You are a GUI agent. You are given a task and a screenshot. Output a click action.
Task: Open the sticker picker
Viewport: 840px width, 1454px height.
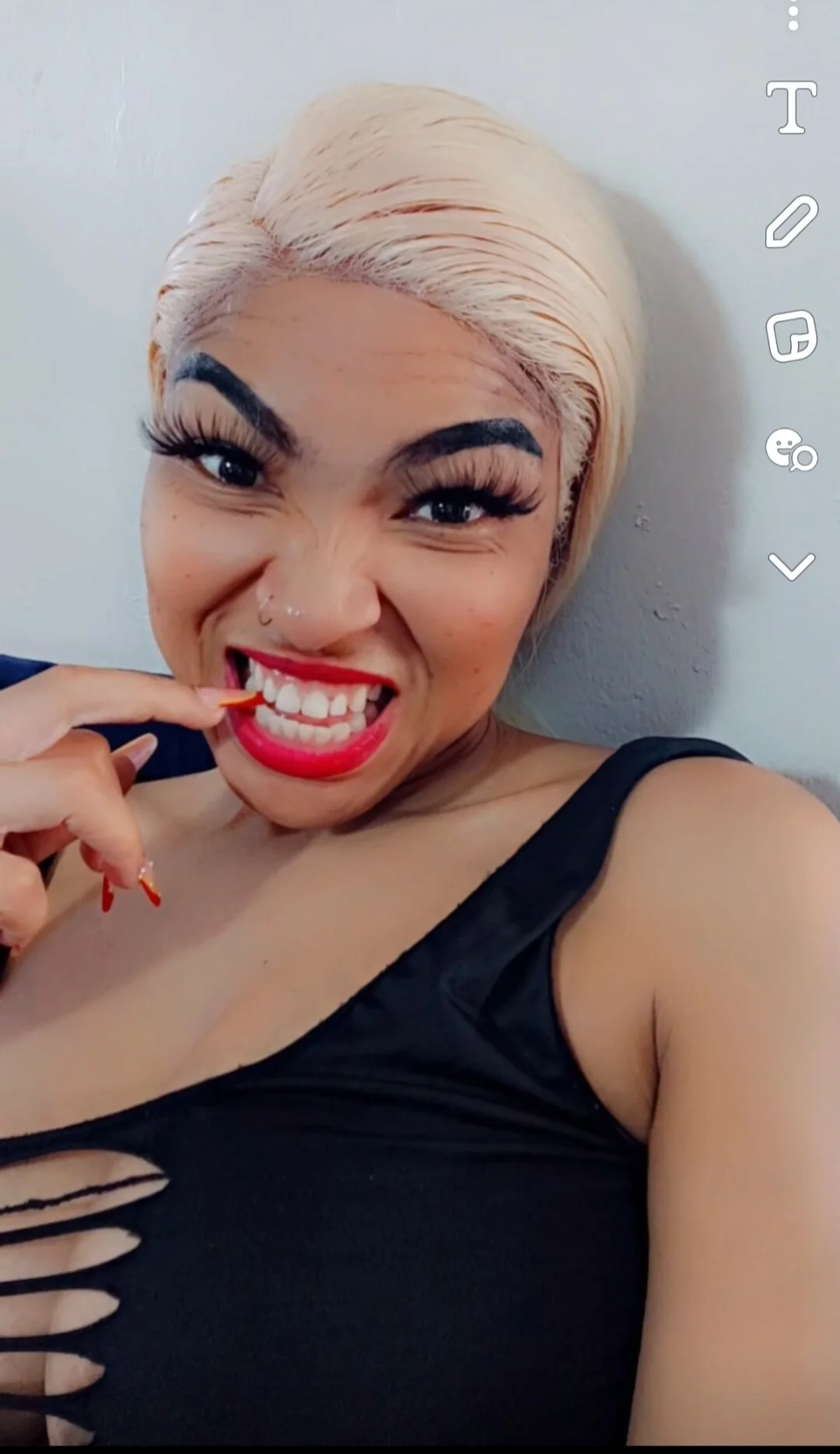tap(791, 336)
